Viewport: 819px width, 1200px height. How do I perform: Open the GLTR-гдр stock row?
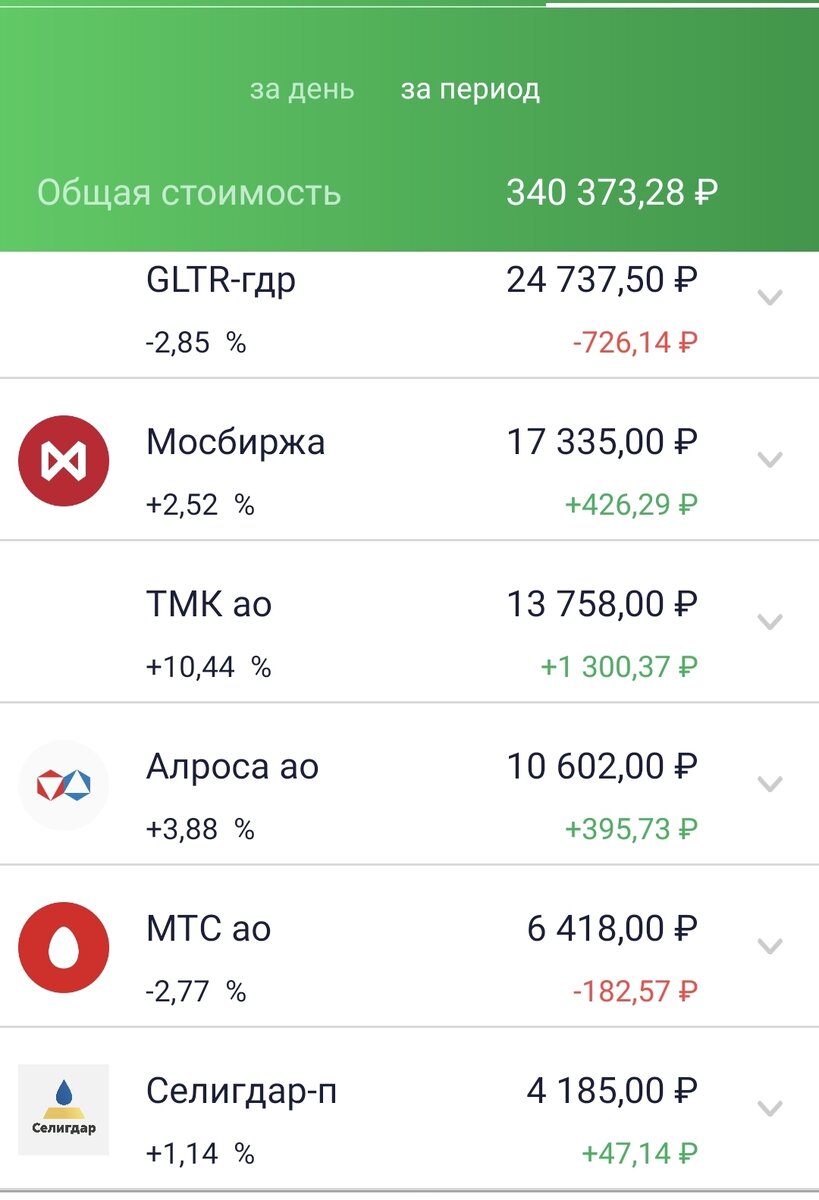click(x=400, y=312)
